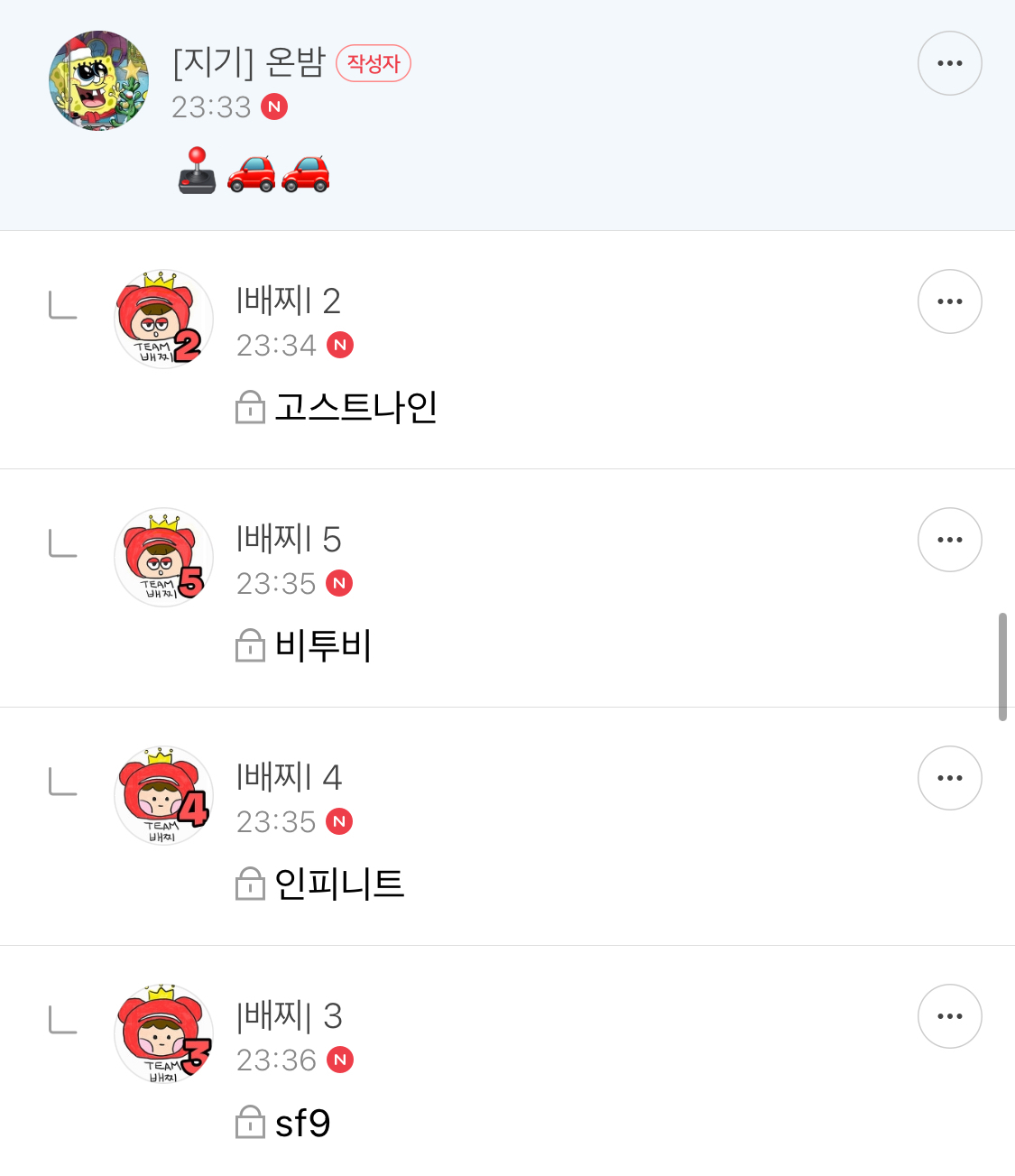Open the options menu for [지기] 온밤's post
Image resolution: width=1015 pixels, height=1176 pixels.
click(949, 62)
